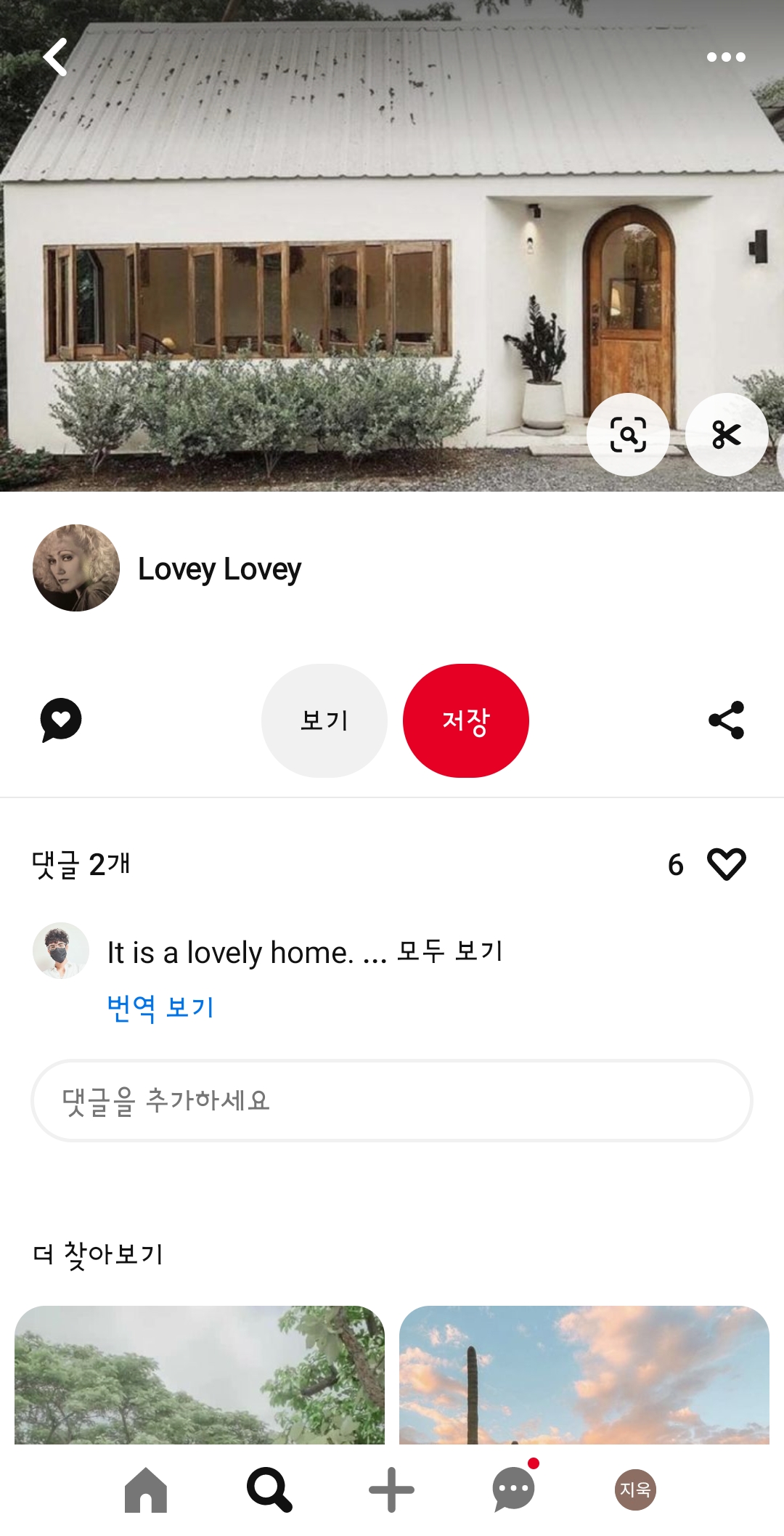The image size is (784, 1536).
Task: Create a new pin with plus
Action: [x=391, y=1490]
